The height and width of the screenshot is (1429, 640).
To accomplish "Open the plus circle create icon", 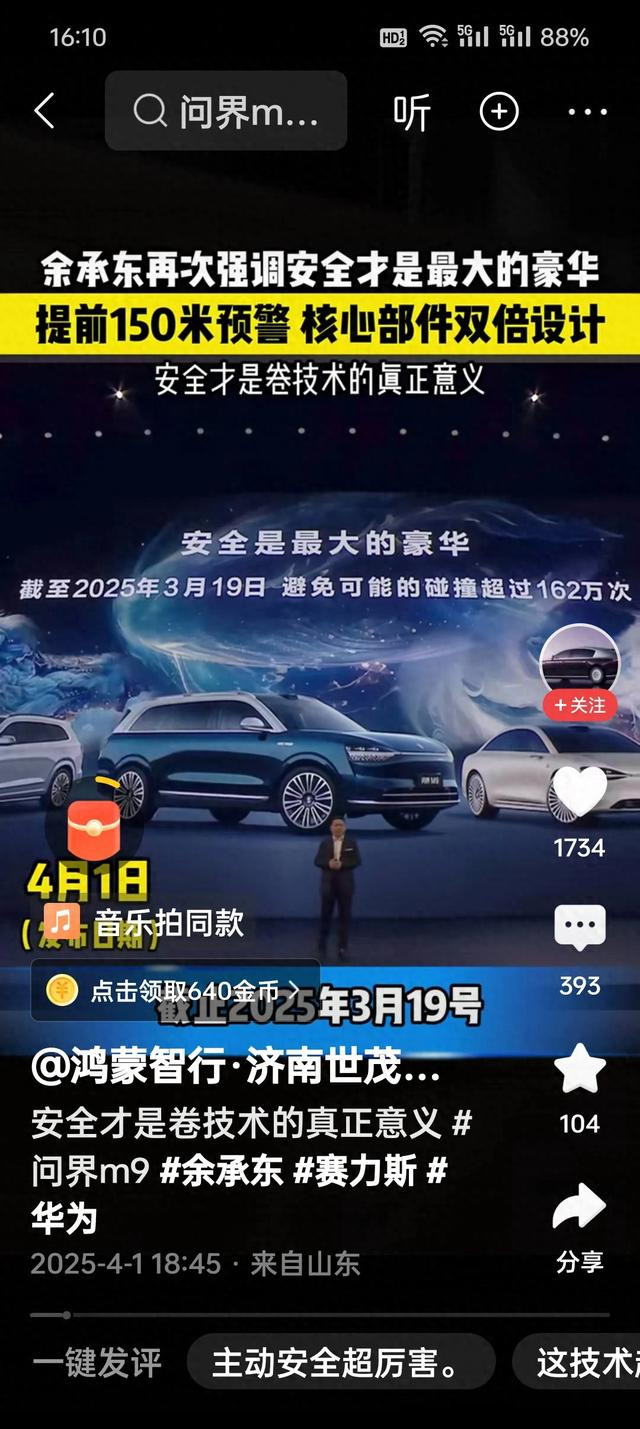I will pyautogui.click(x=499, y=111).
